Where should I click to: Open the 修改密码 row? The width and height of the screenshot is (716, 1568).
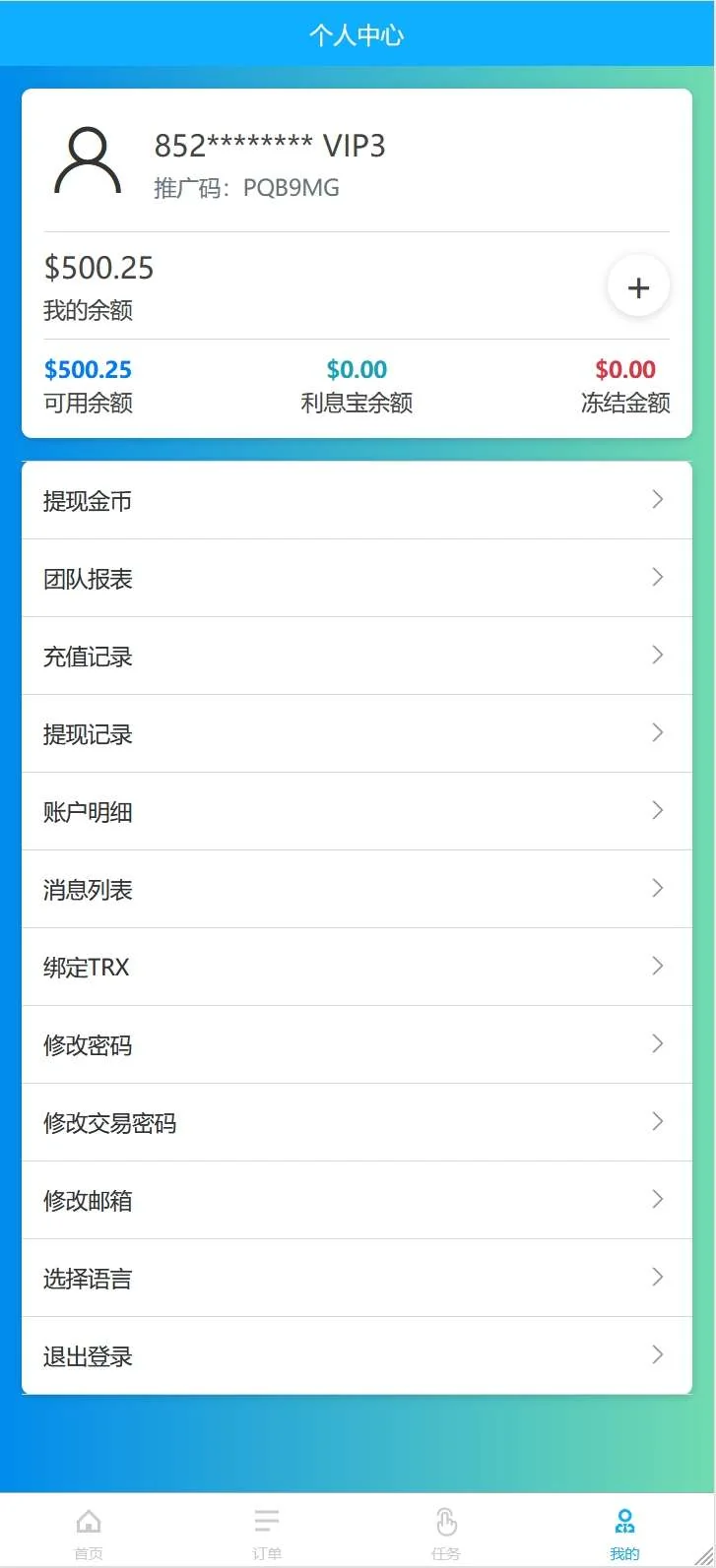coord(357,1045)
